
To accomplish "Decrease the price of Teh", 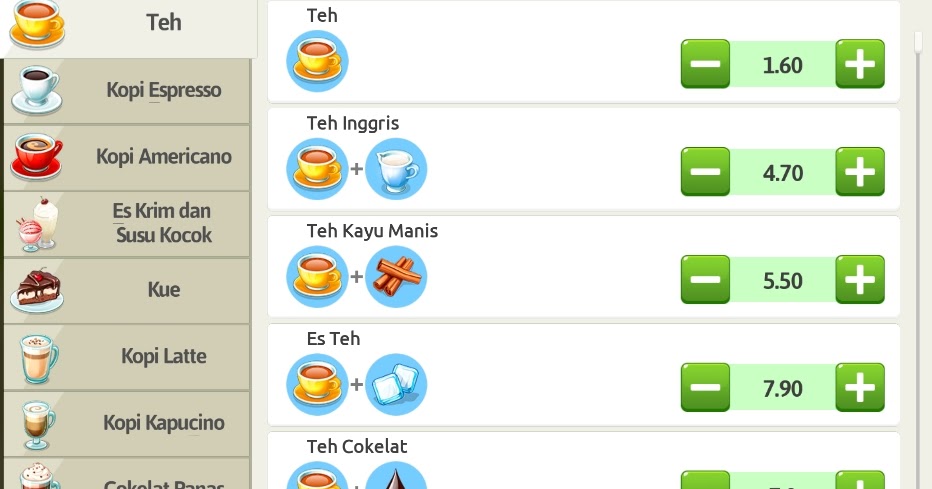I will click(x=705, y=65).
